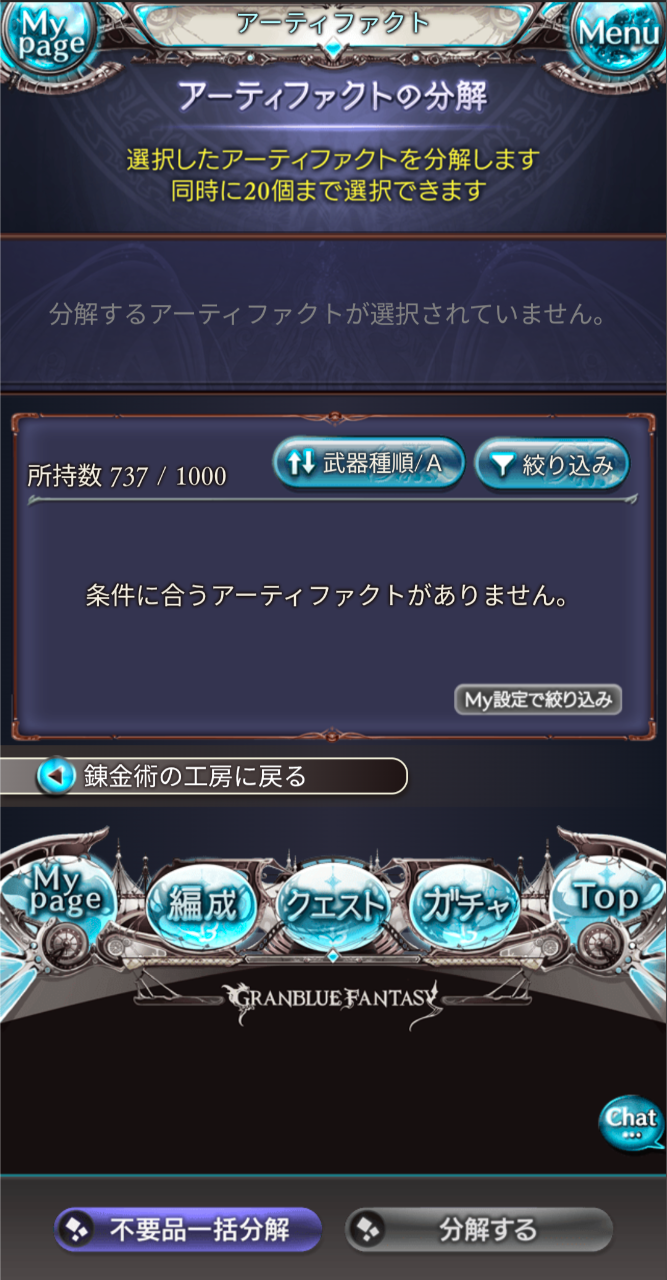Open ガチャ gacha screen
This screenshot has height=1280, width=667.
click(x=464, y=905)
